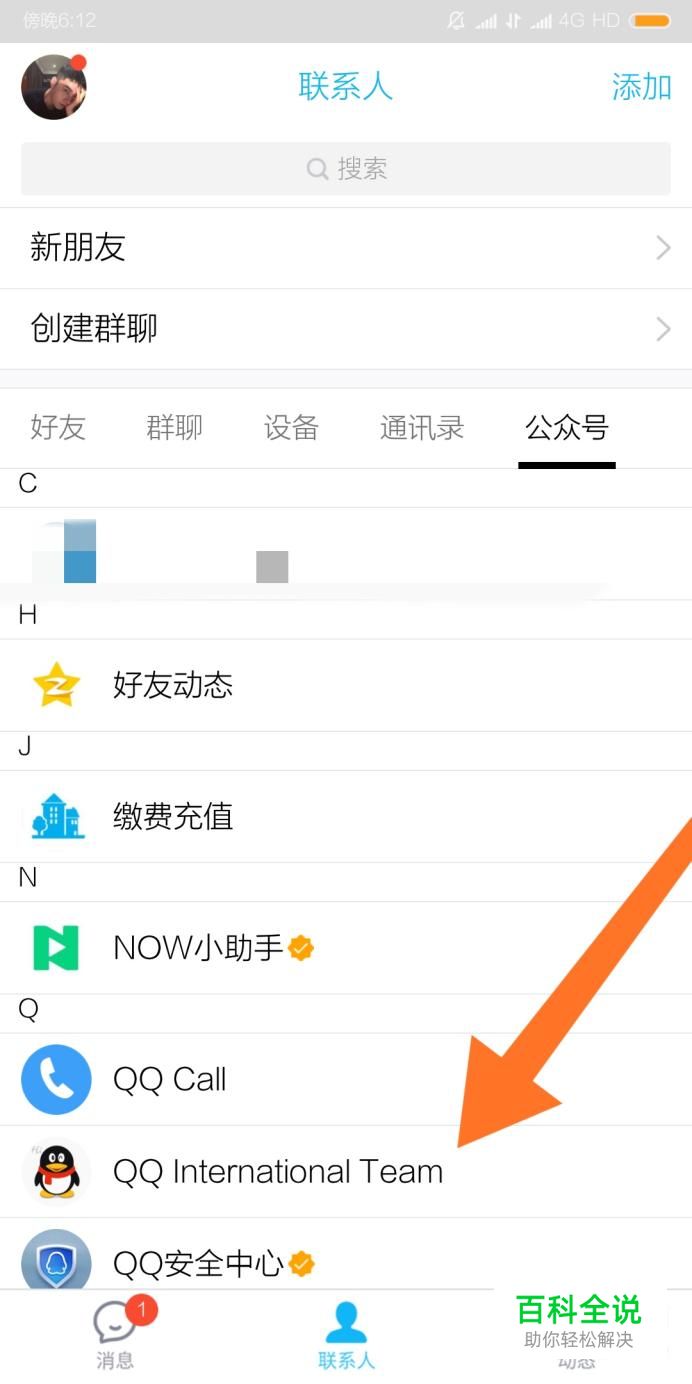The image size is (692, 1384).
Task: Switch to the 群聊 tab
Action: 175,428
